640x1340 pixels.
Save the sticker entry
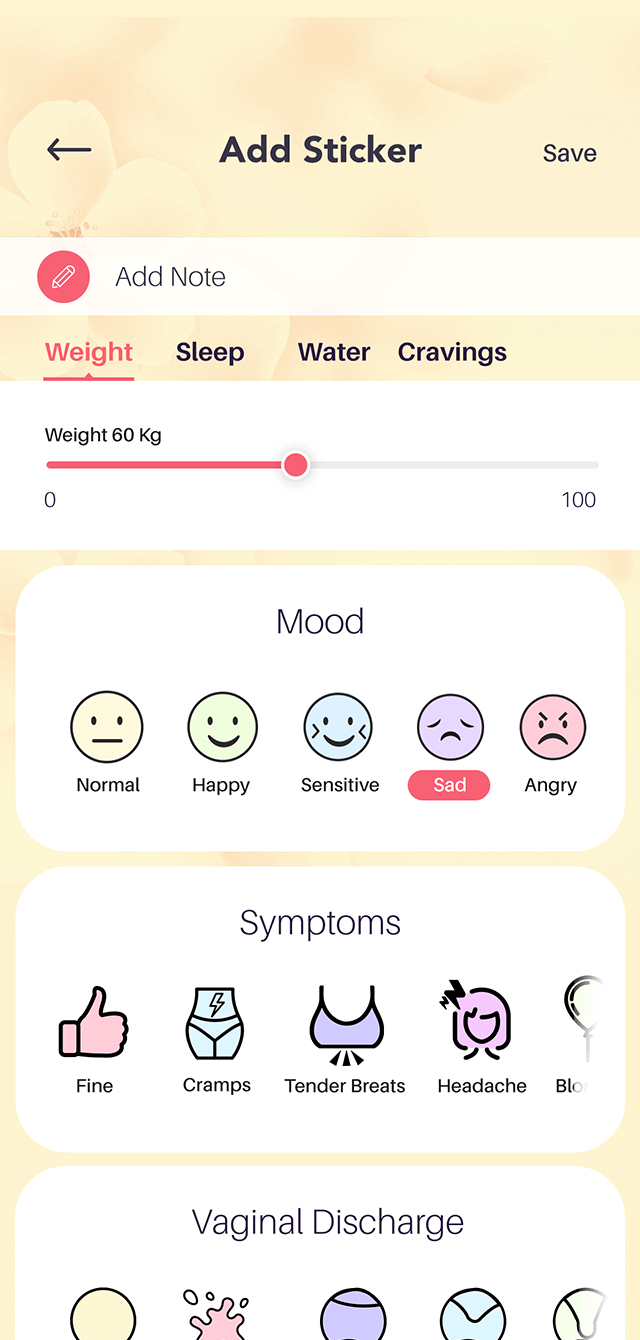(x=569, y=153)
